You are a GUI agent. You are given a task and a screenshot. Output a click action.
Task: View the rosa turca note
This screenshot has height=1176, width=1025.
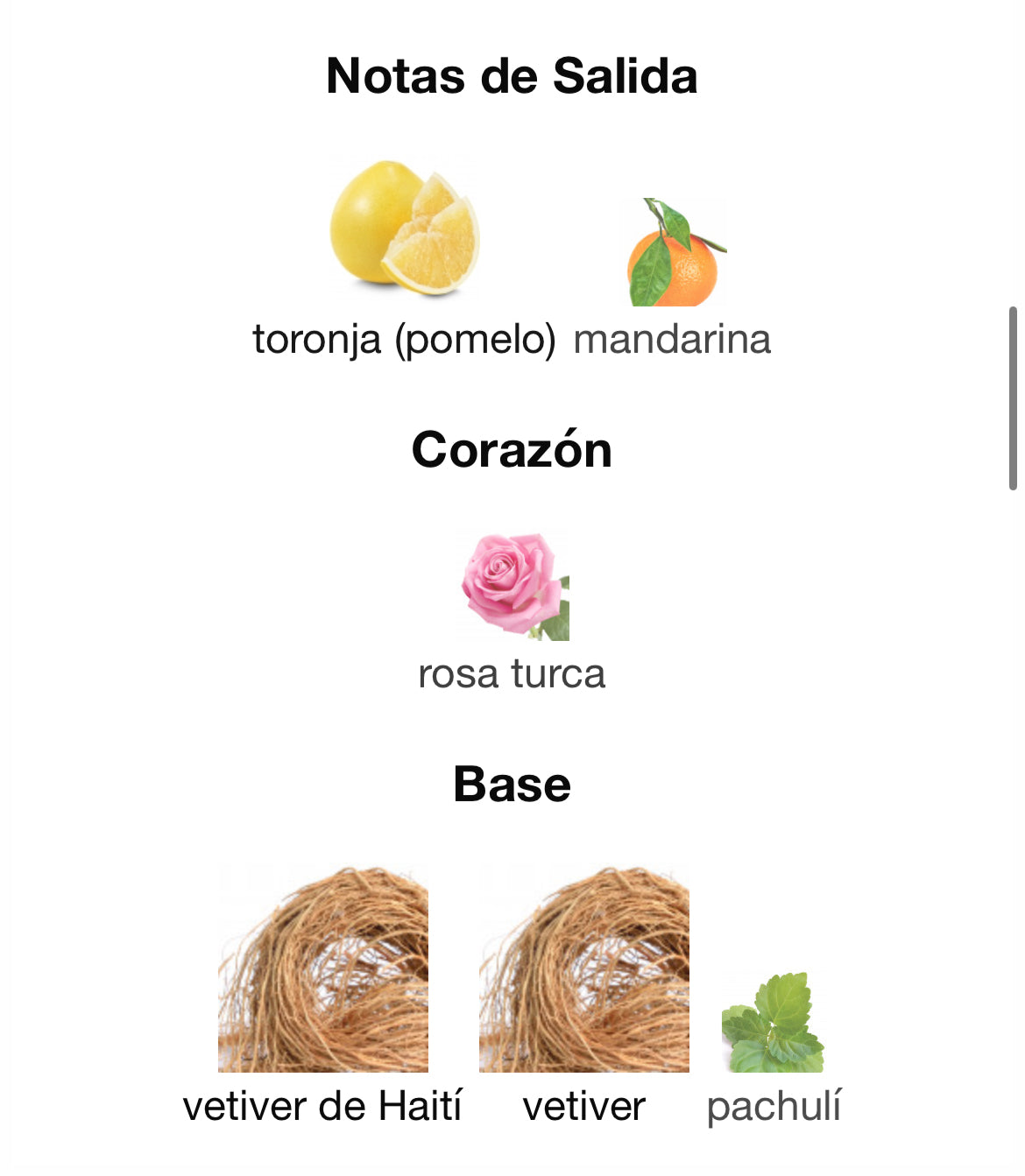pos(512,585)
